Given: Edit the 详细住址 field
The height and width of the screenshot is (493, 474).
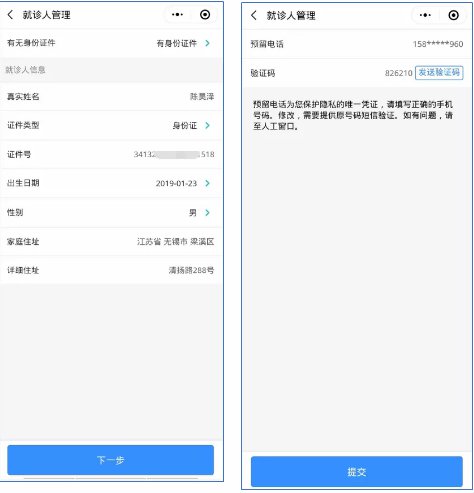Looking at the screenshot, I should coord(111,270).
